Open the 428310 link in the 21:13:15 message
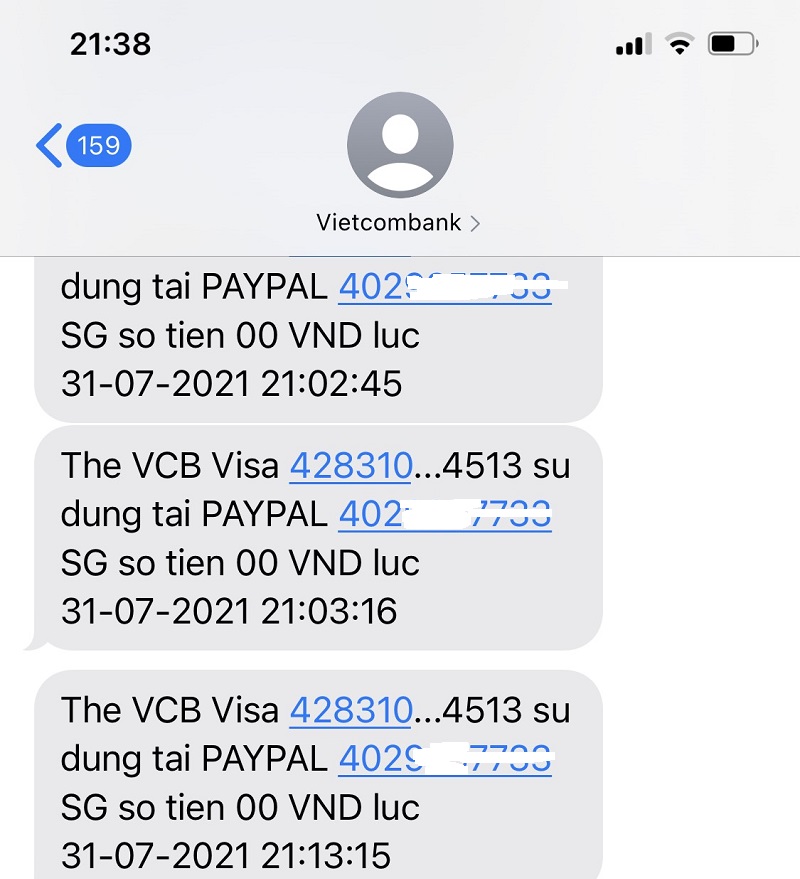Screen dimensions: 800x879 click(351, 710)
